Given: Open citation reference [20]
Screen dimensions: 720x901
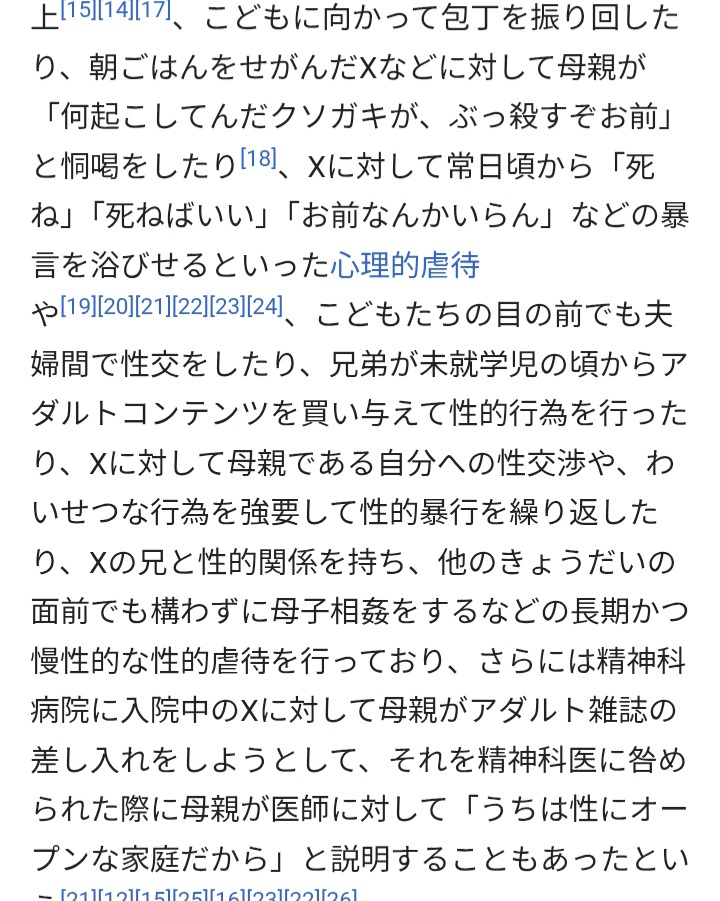Looking at the screenshot, I should point(116,307).
